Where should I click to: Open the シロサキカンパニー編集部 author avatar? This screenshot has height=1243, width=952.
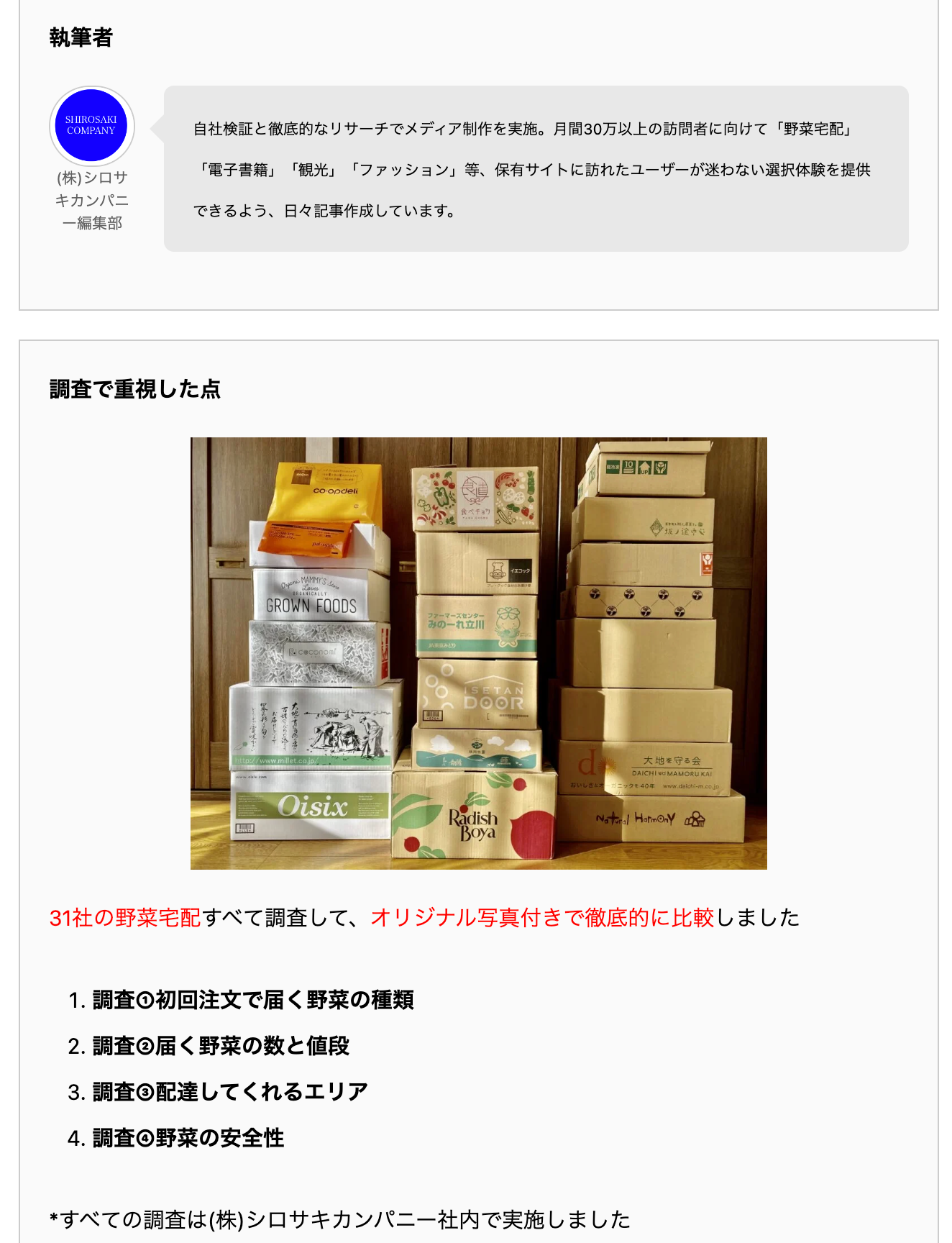(91, 126)
